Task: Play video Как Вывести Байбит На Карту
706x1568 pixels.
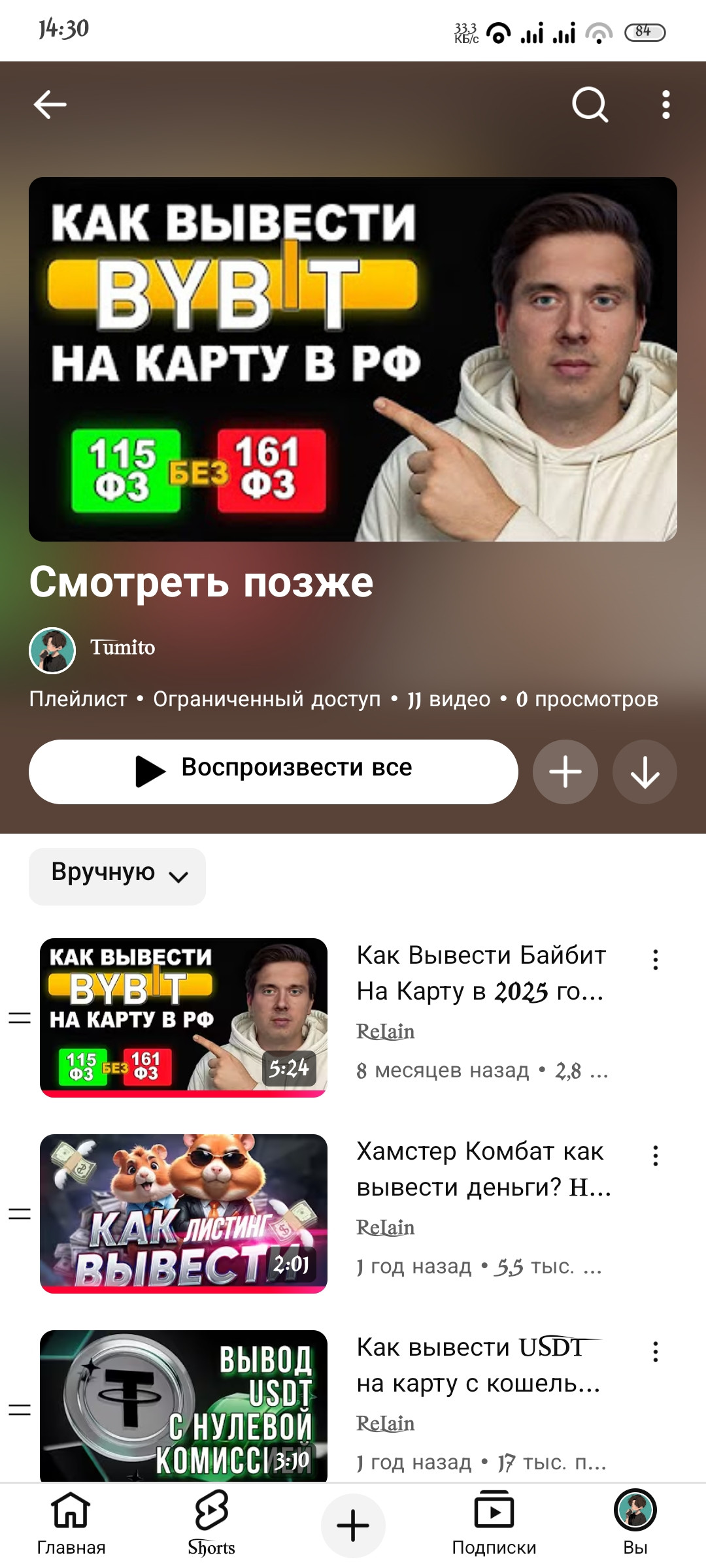Action: pyautogui.click(x=184, y=1017)
